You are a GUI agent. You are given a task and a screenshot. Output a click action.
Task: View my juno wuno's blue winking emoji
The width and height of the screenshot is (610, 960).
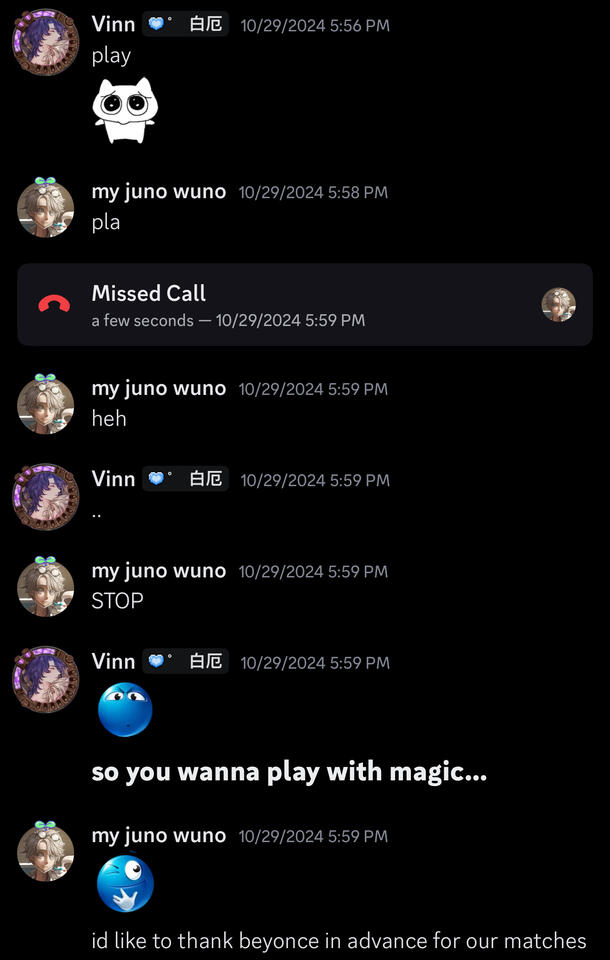coord(125,883)
